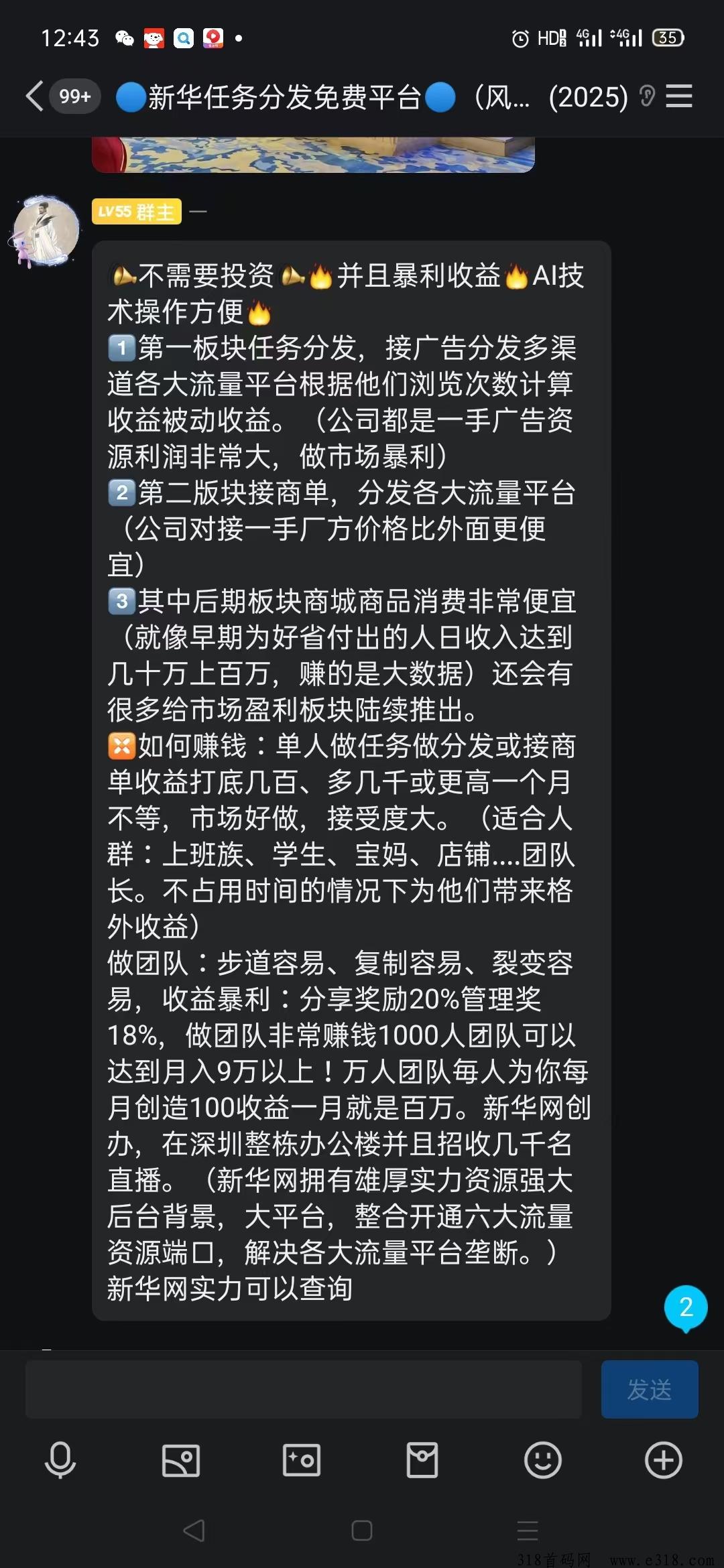
Task: Go to the home screen via system button
Action: point(362,1530)
